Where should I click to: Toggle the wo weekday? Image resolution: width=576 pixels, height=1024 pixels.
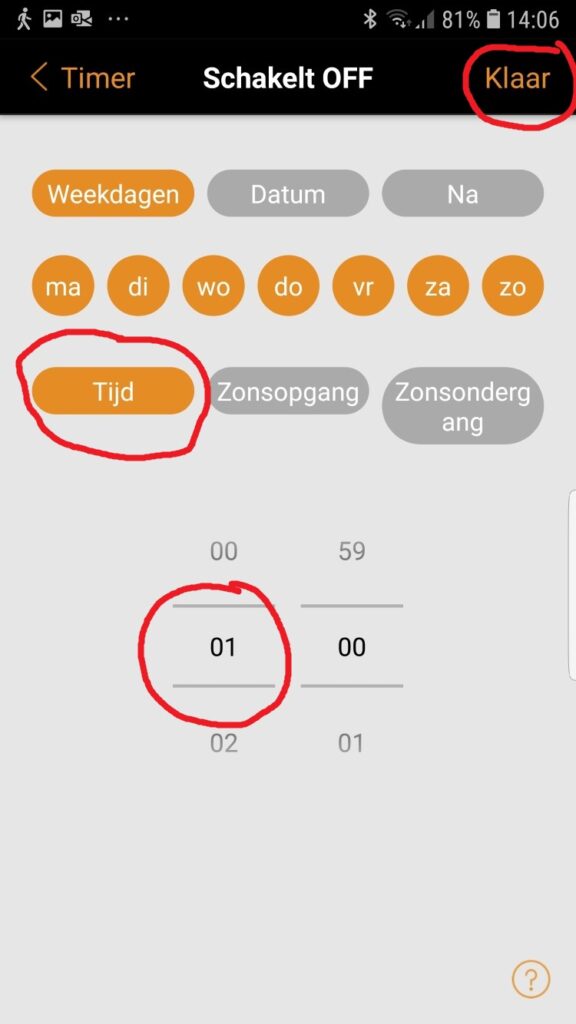(x=213, y=286)
